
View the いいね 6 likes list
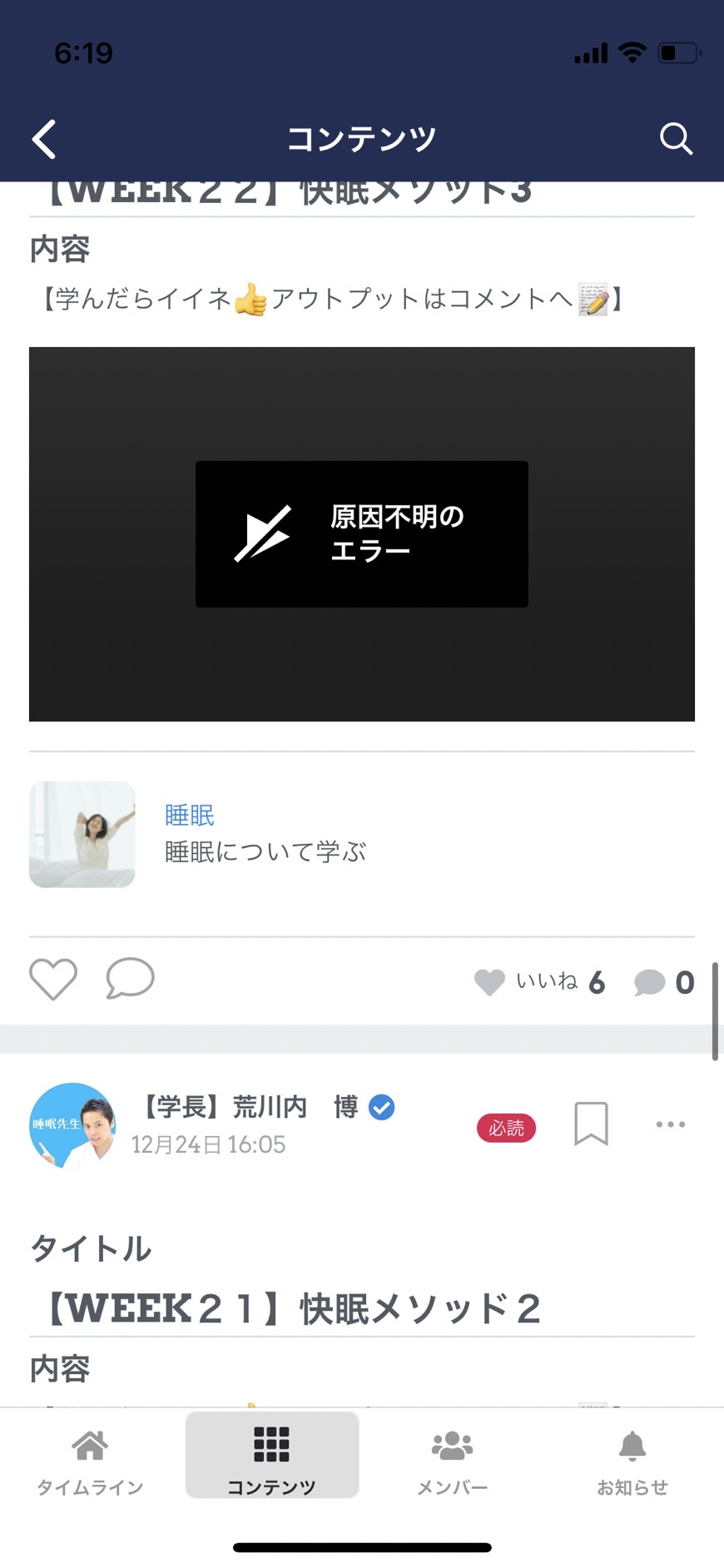(539, 982)
